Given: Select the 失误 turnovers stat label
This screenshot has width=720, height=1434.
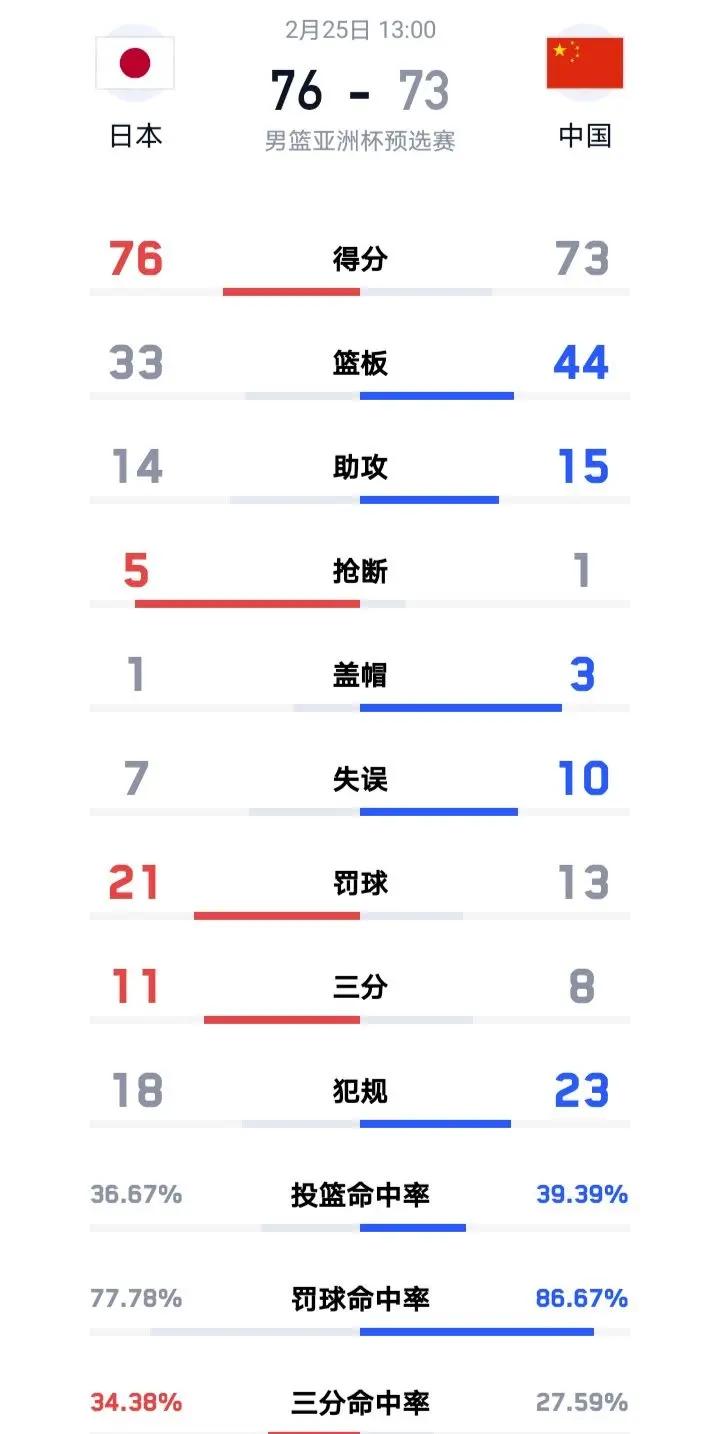Looking at the screenshot, I should [360, 780].
